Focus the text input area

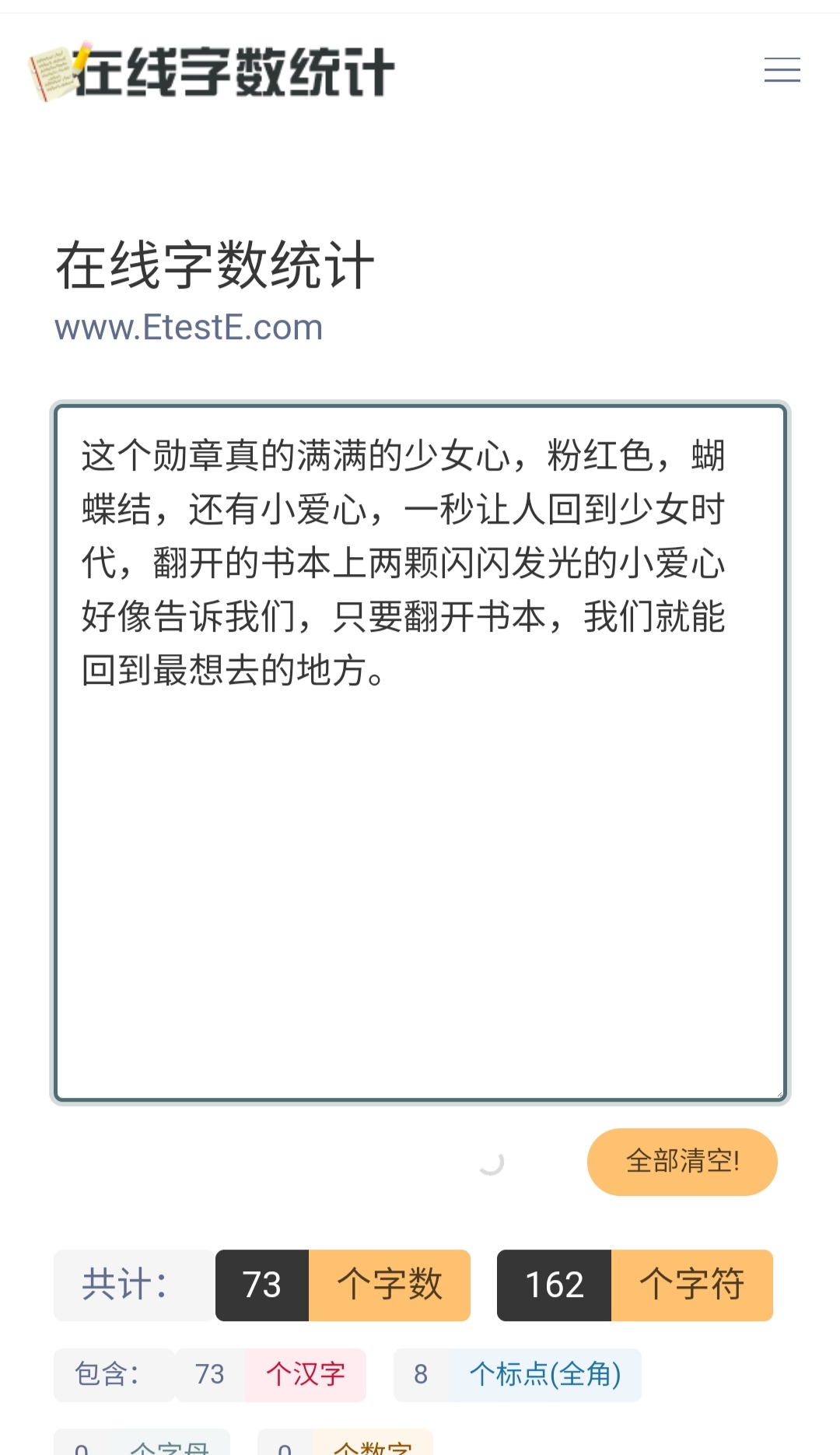tap(420, 752)
